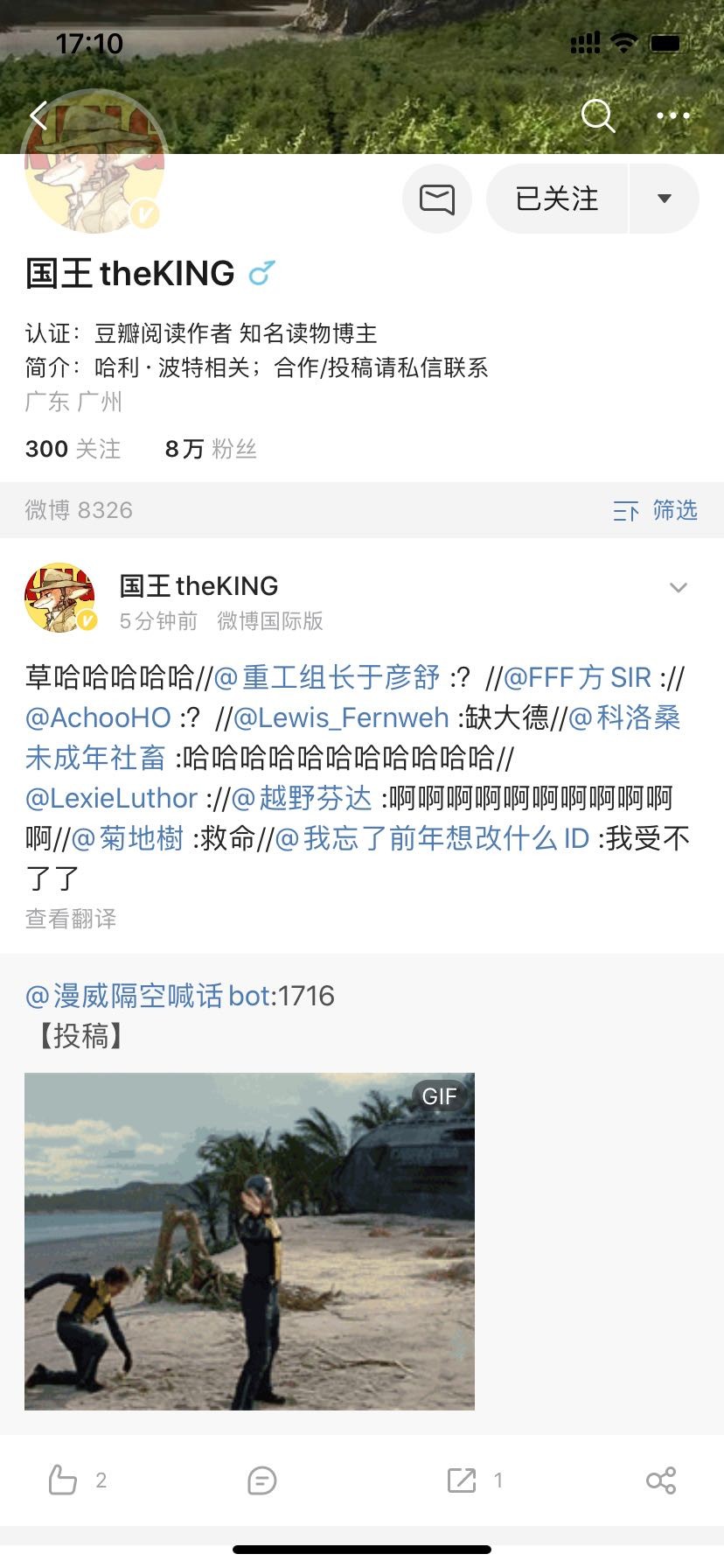
Task: Open the GIF image in the post
Action: pyautogui.click(x=249, y=1241)
